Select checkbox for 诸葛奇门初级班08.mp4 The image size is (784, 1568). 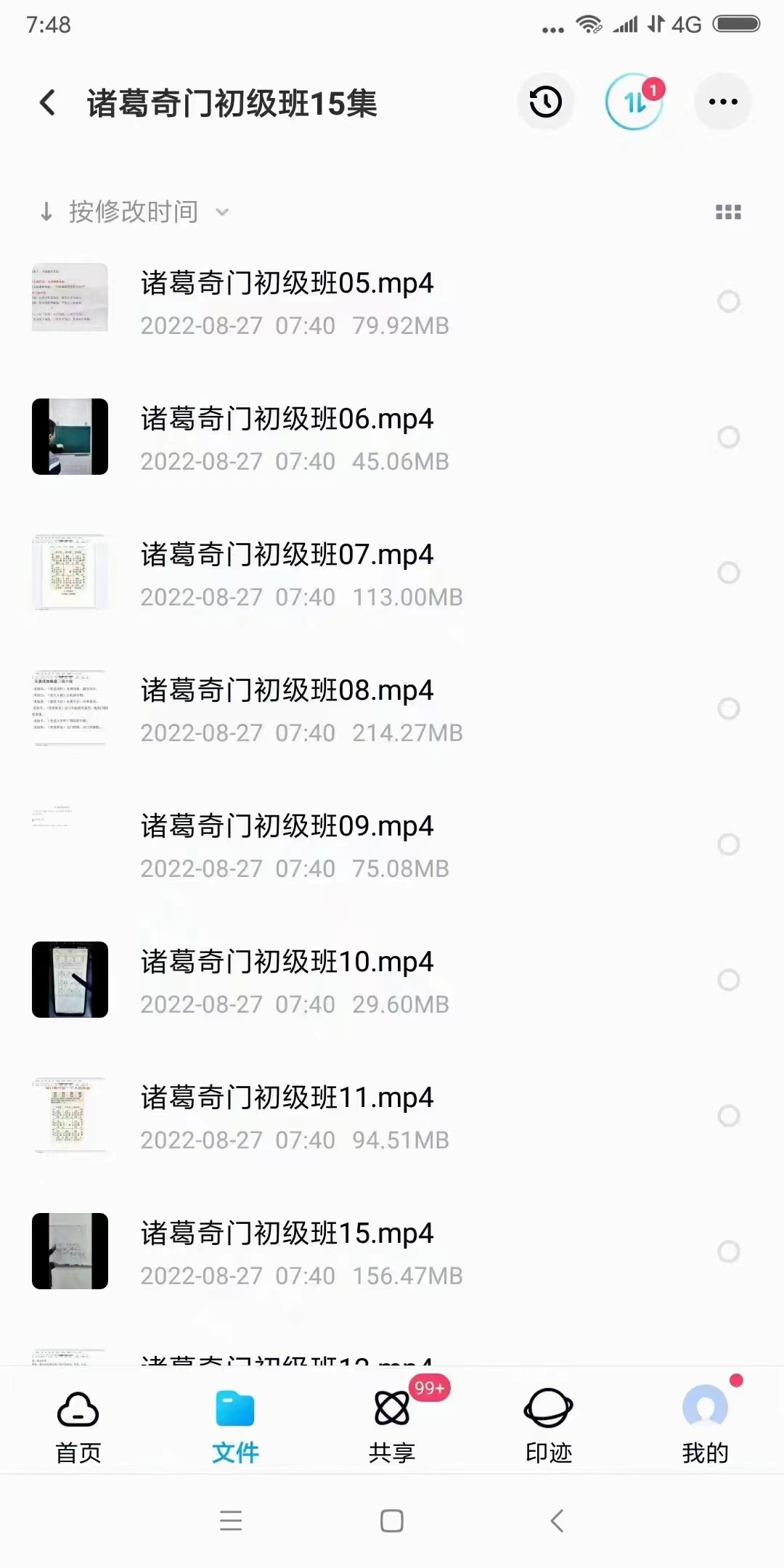[x=728, y=709]
